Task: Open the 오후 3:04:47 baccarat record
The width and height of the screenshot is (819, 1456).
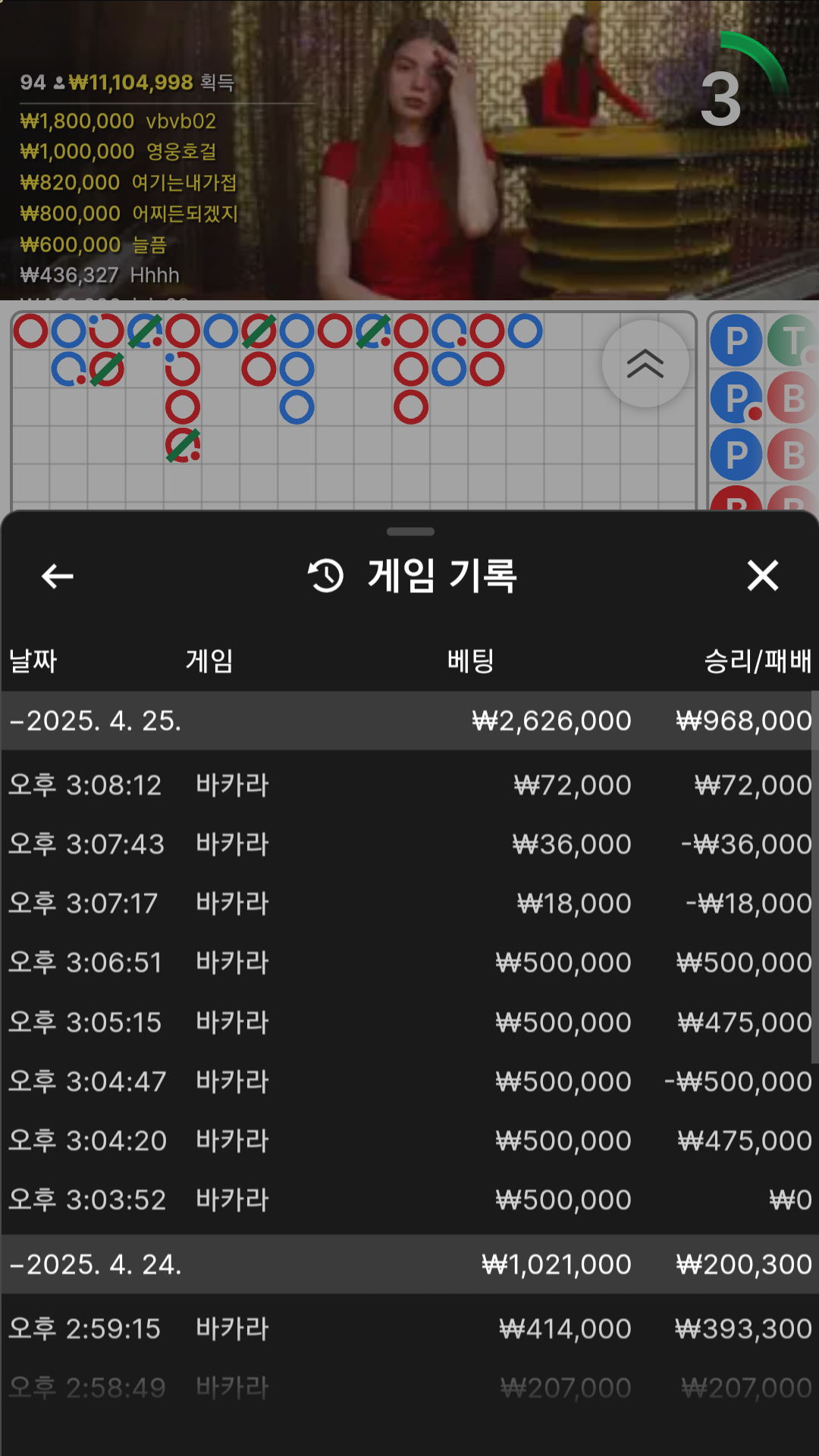Action: [409, 1081]
